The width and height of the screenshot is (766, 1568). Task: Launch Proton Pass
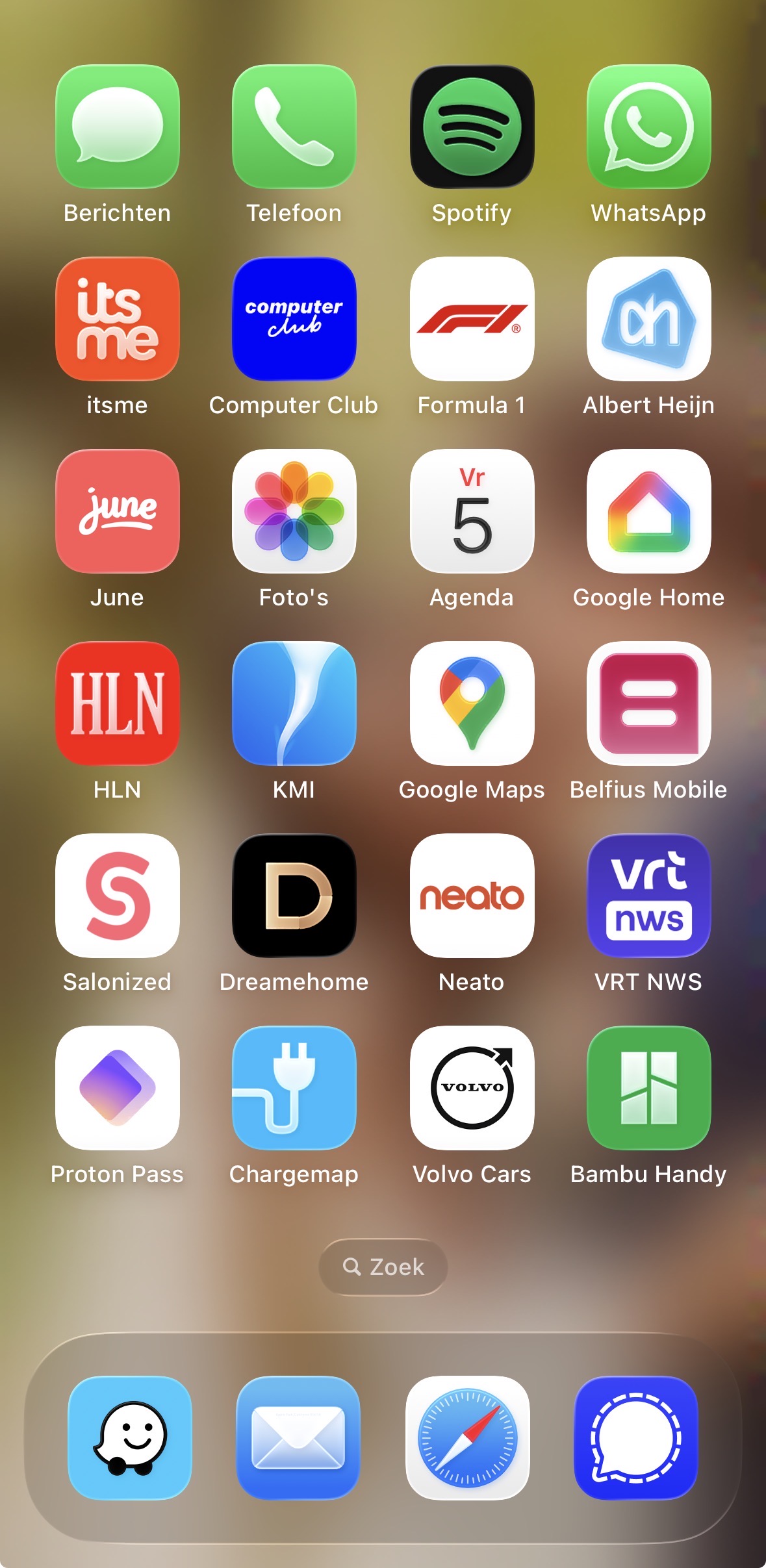117,1088
